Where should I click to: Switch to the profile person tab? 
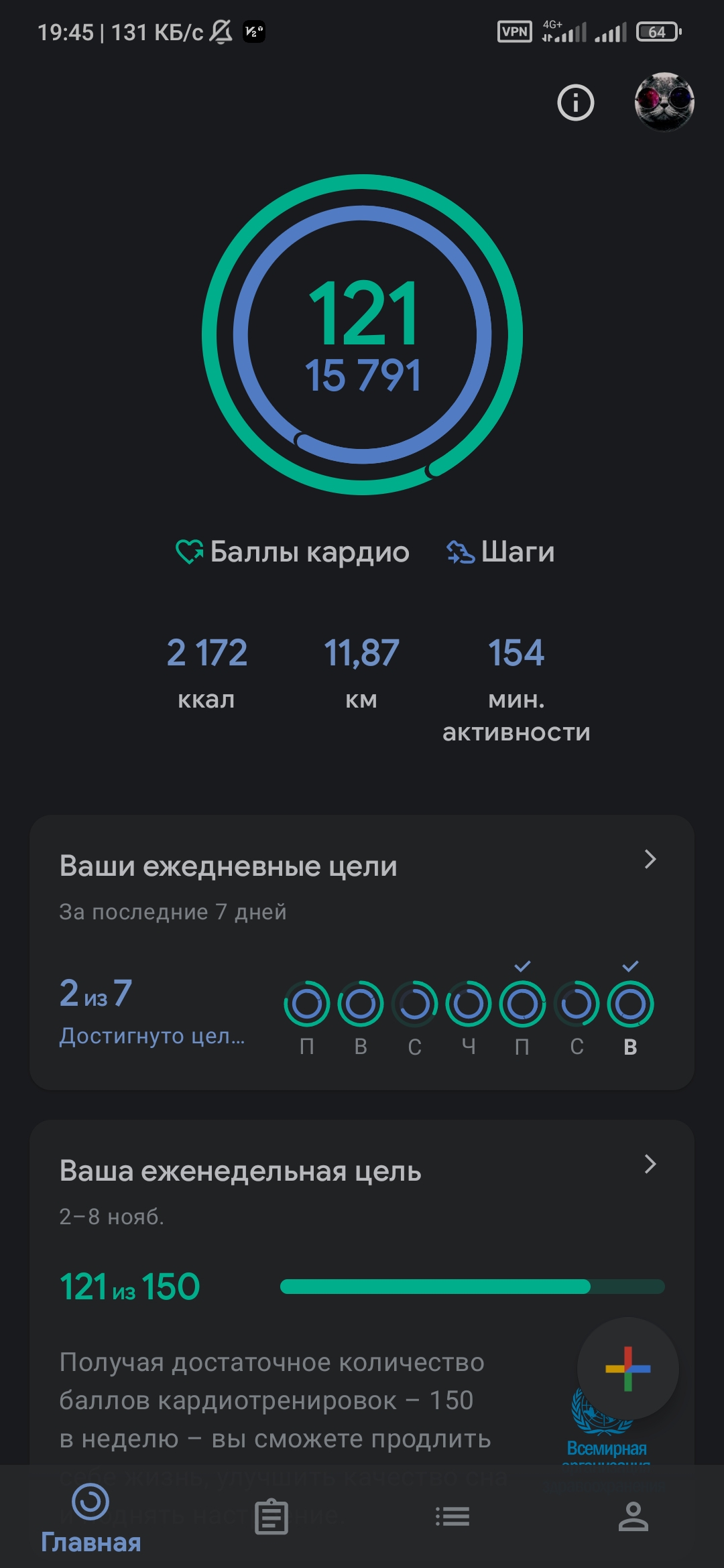coord(633,1517)
